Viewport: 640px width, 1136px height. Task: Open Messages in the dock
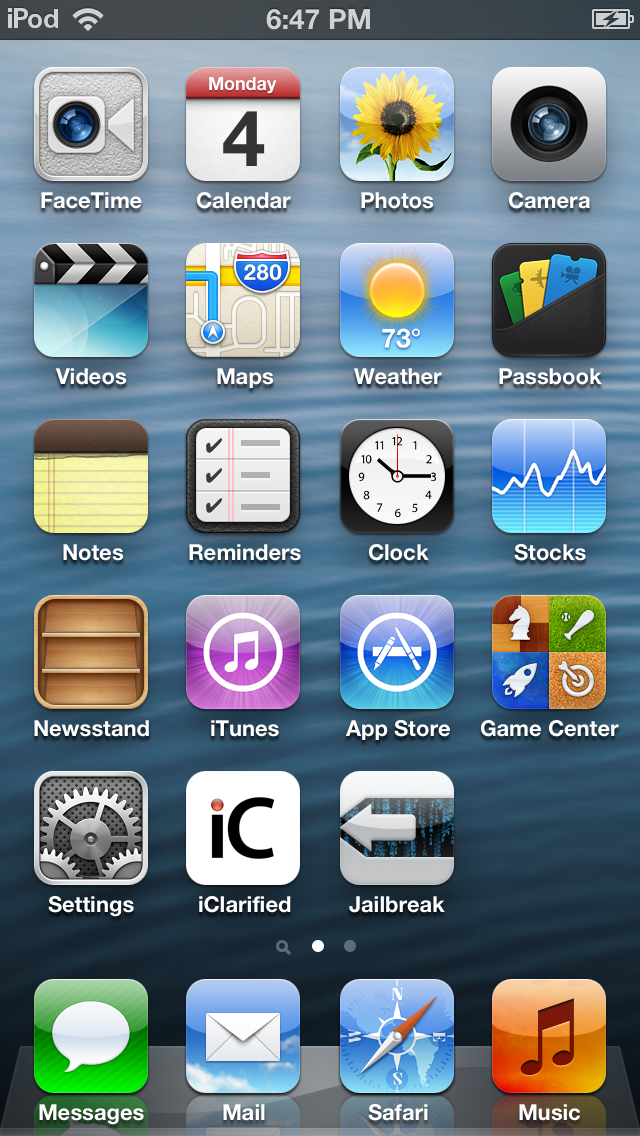click(x=91, y=1036)
